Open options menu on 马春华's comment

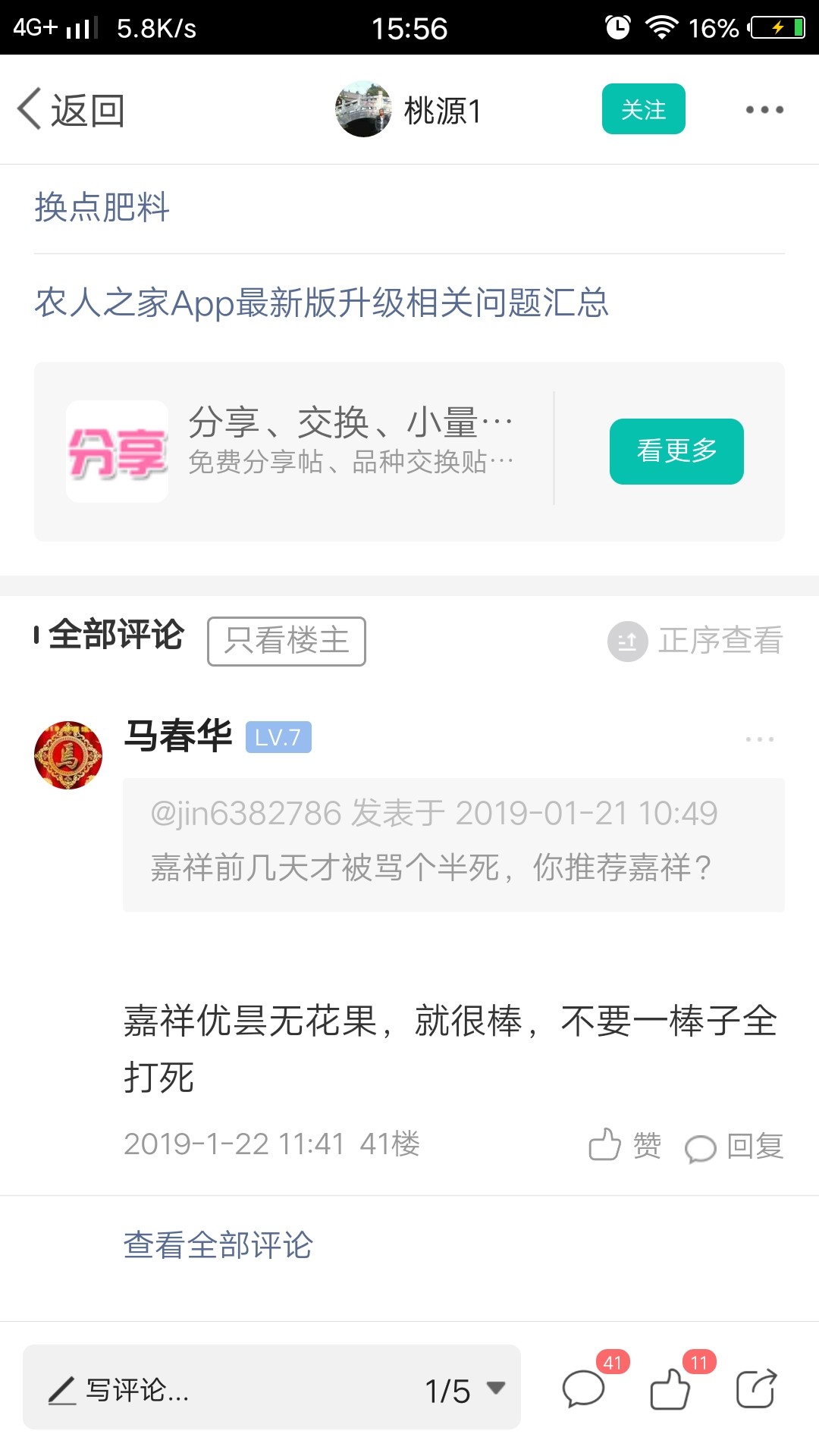point(759,739)
